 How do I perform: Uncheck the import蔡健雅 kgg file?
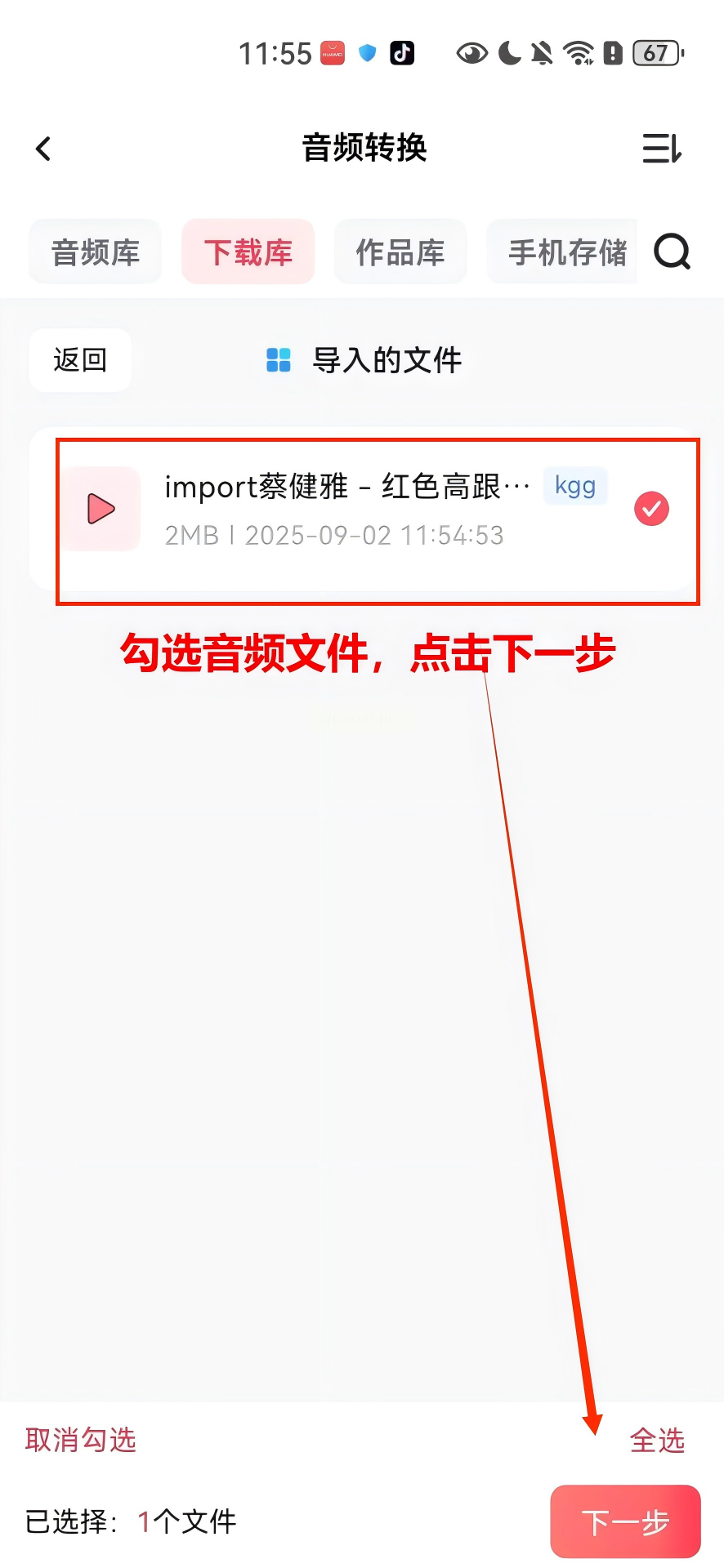(651, 509)
